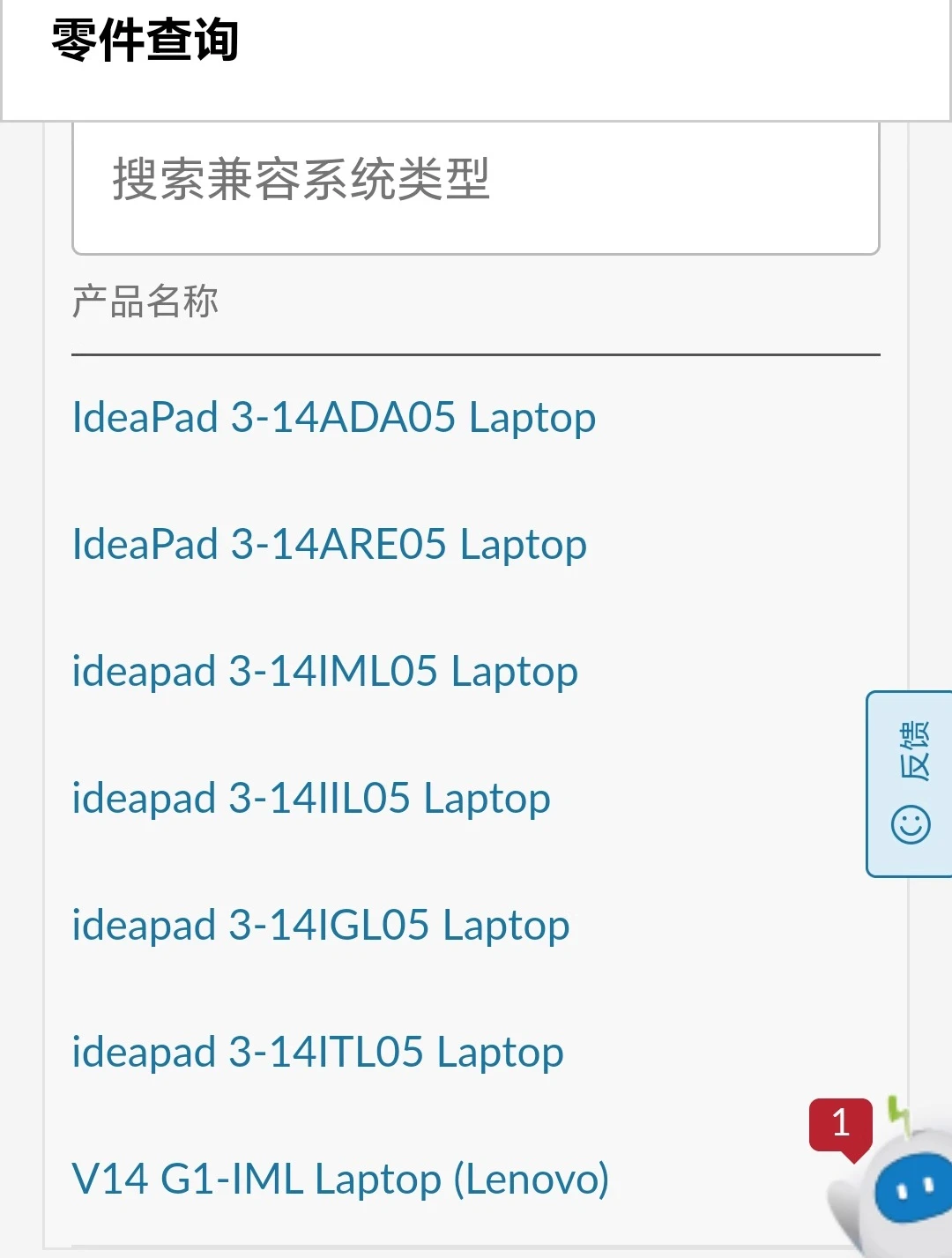Screen dimensions: 952x1258
Task: Open the V14 G1-IML Laptop (Lenovo) link
Action: [x=339, y=1179]
